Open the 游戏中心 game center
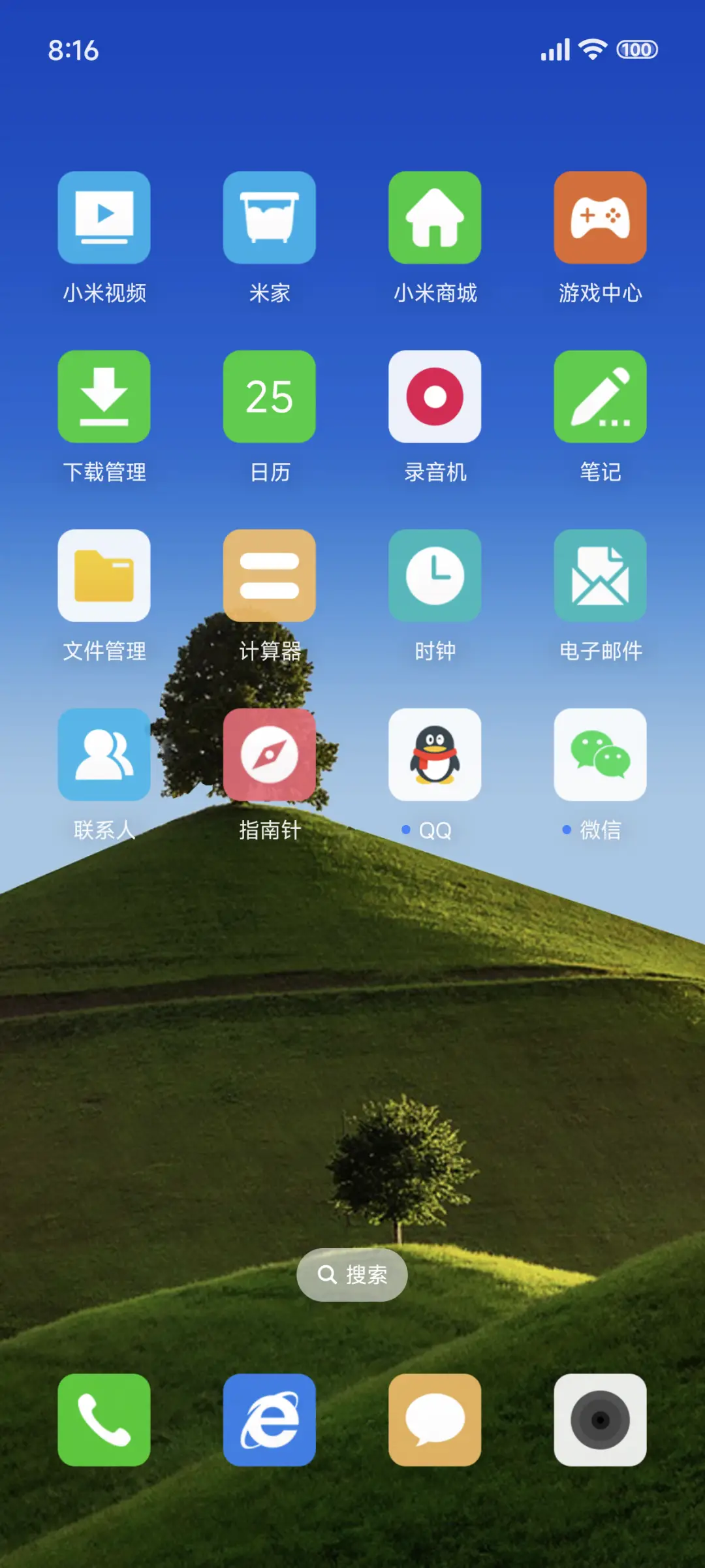705x1568 pixels. coord(601,219)
